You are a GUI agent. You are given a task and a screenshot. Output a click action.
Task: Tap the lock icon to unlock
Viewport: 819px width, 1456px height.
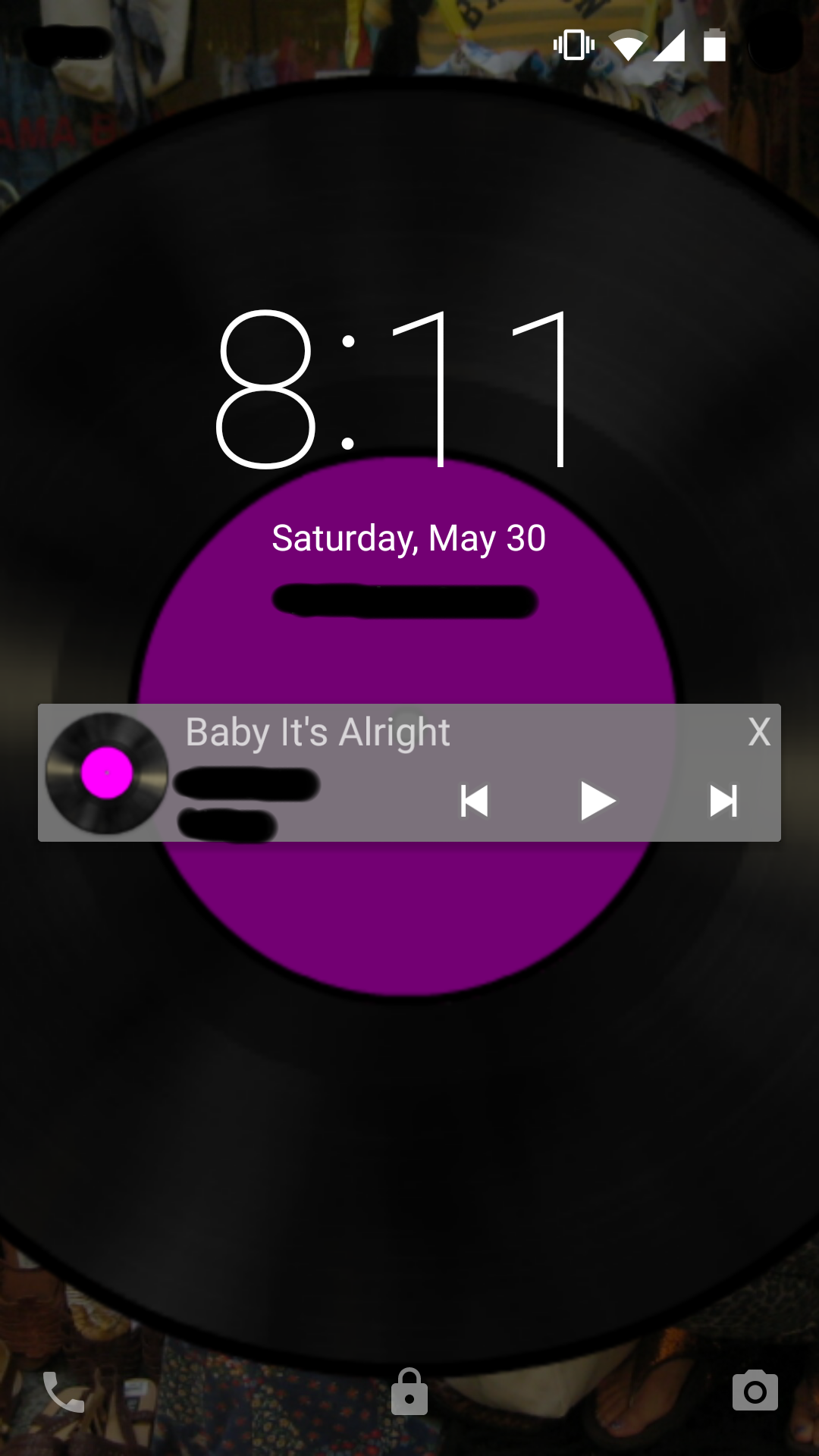pos(409,1392)
